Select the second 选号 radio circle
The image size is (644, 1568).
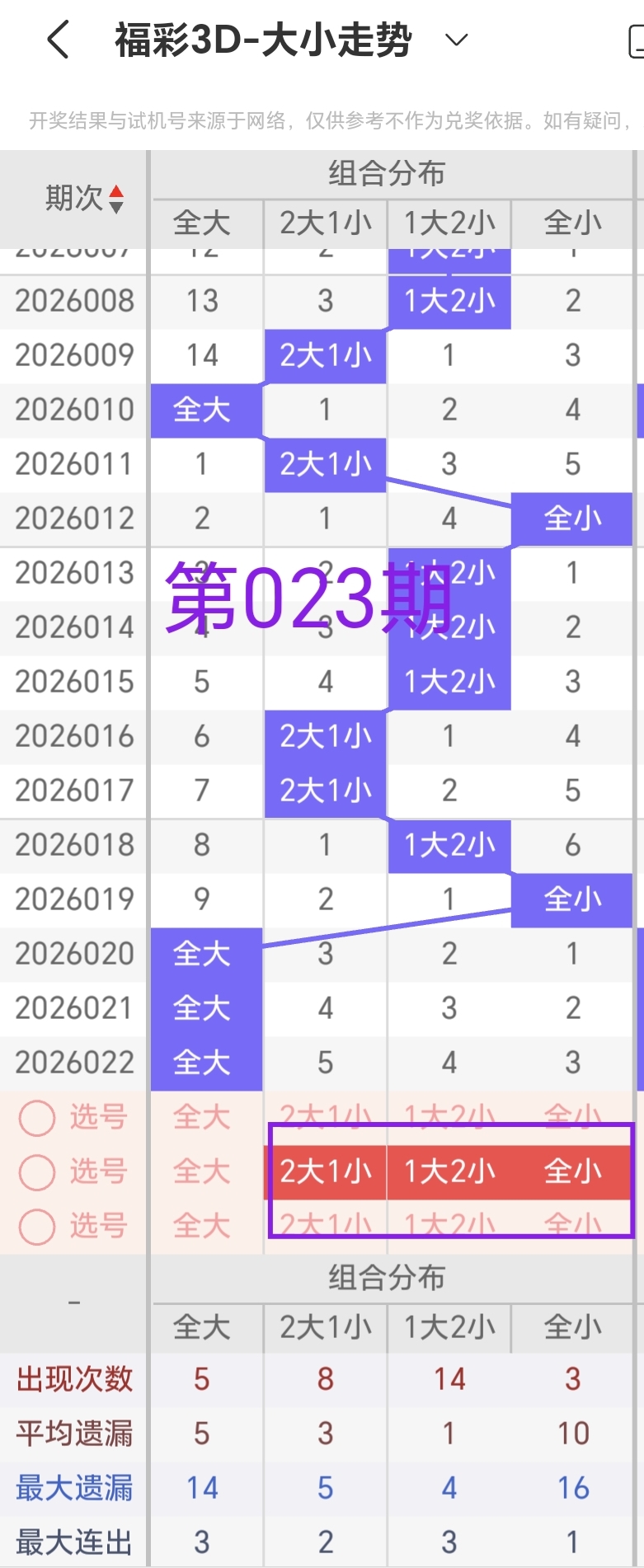36,1171
